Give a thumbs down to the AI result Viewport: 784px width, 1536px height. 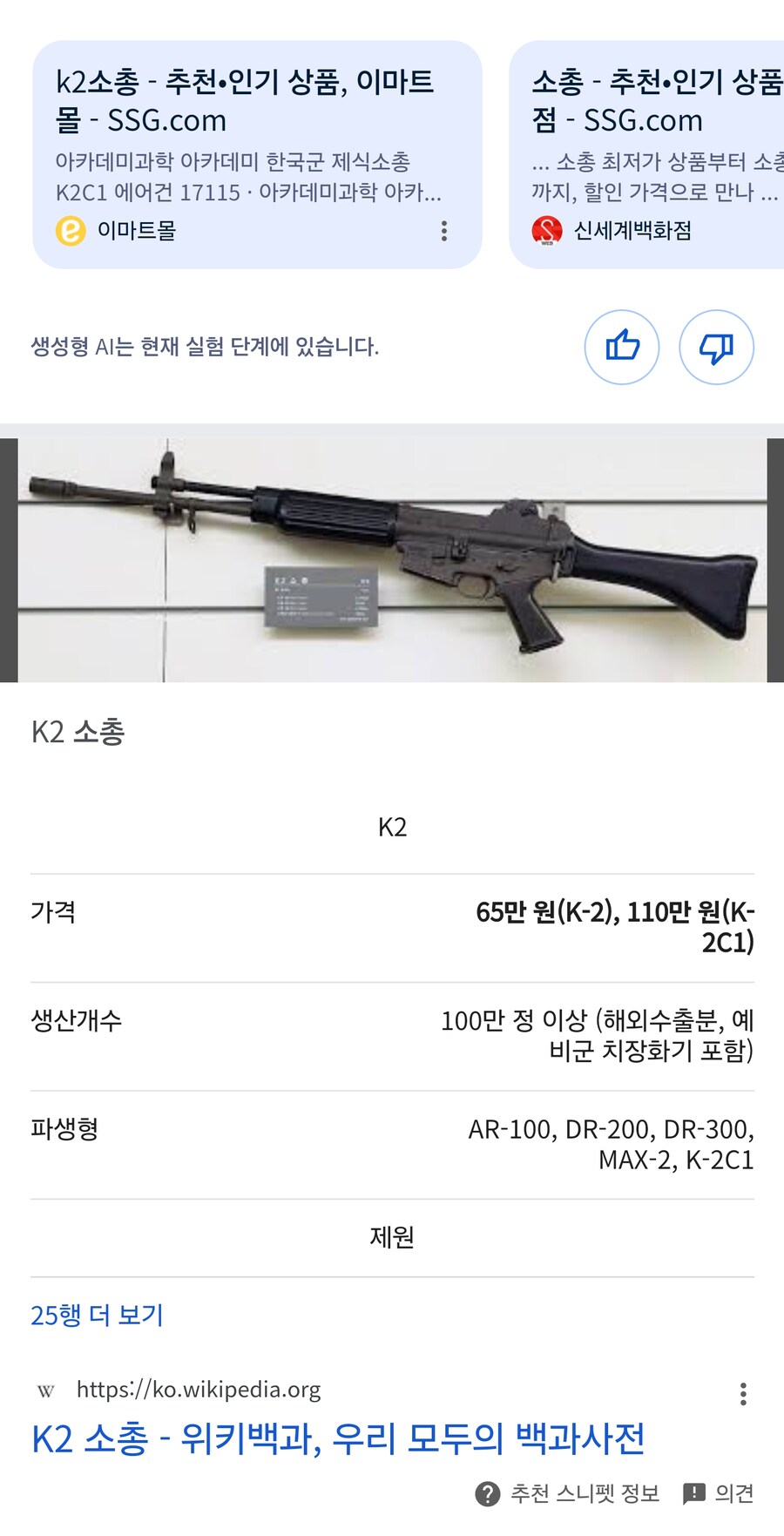pyautogui.click(x=716, y=347)
